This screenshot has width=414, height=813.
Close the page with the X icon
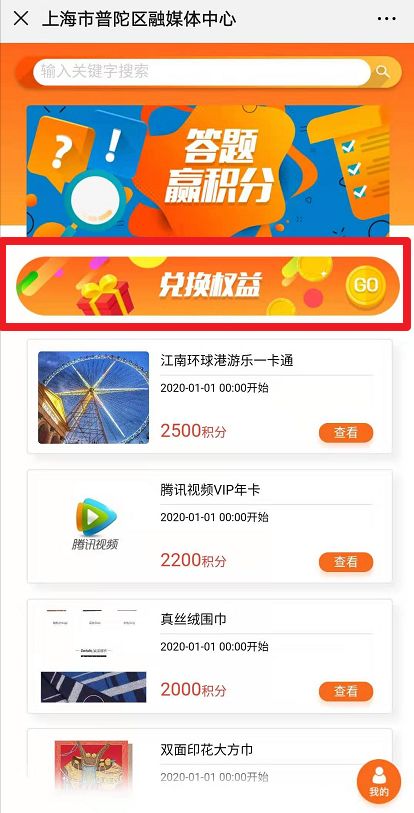tap(21, 19)
